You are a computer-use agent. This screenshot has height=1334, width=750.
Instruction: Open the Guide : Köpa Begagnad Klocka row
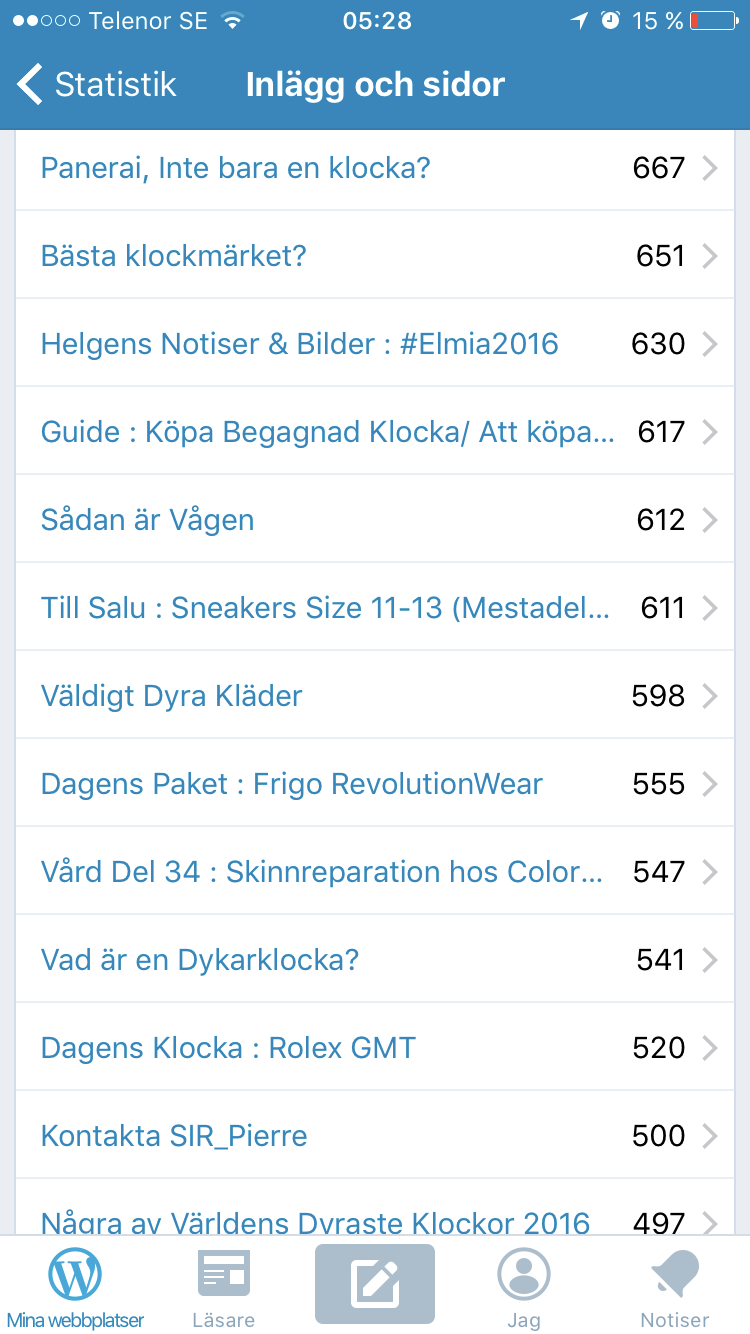[375, 431]
